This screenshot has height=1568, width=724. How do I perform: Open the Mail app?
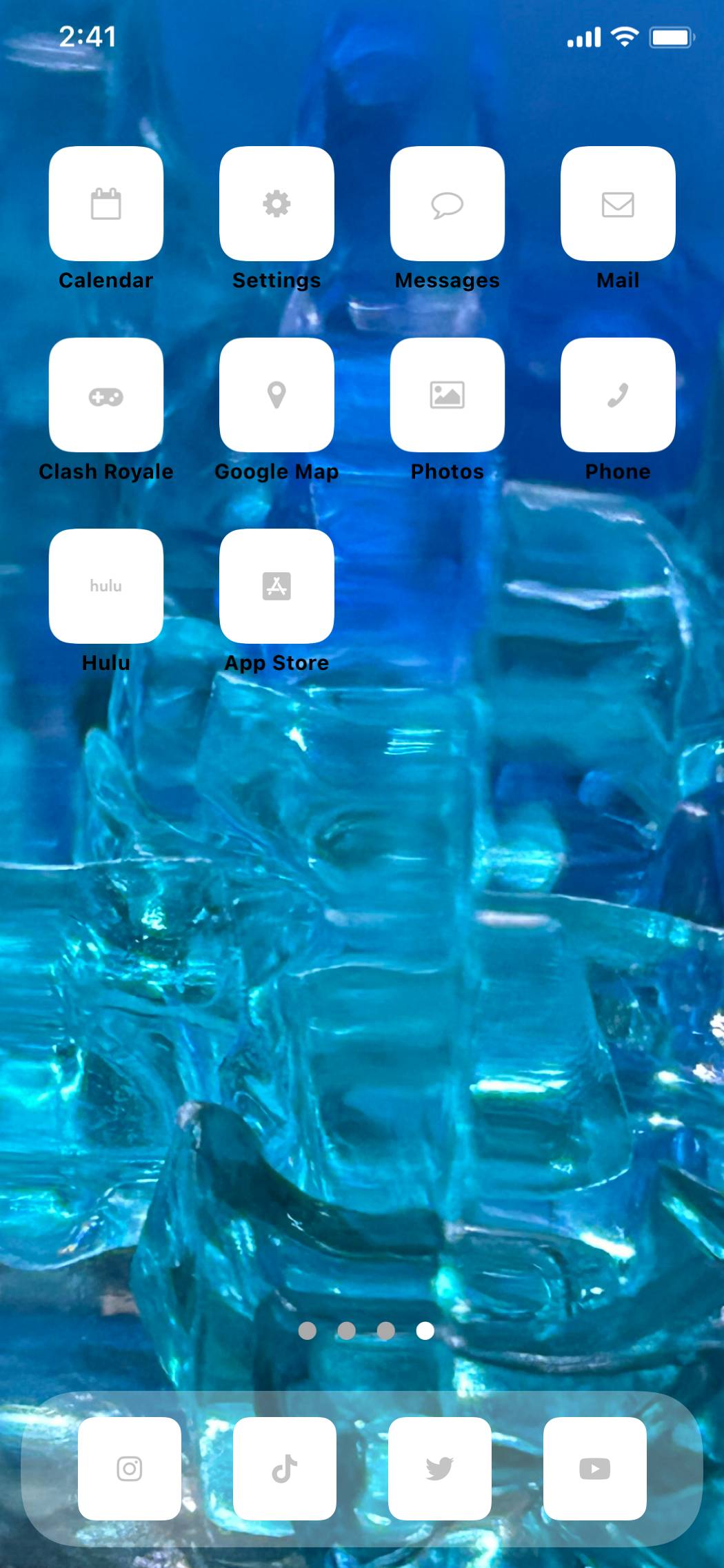pyautogui.click(x=618, y=203)
